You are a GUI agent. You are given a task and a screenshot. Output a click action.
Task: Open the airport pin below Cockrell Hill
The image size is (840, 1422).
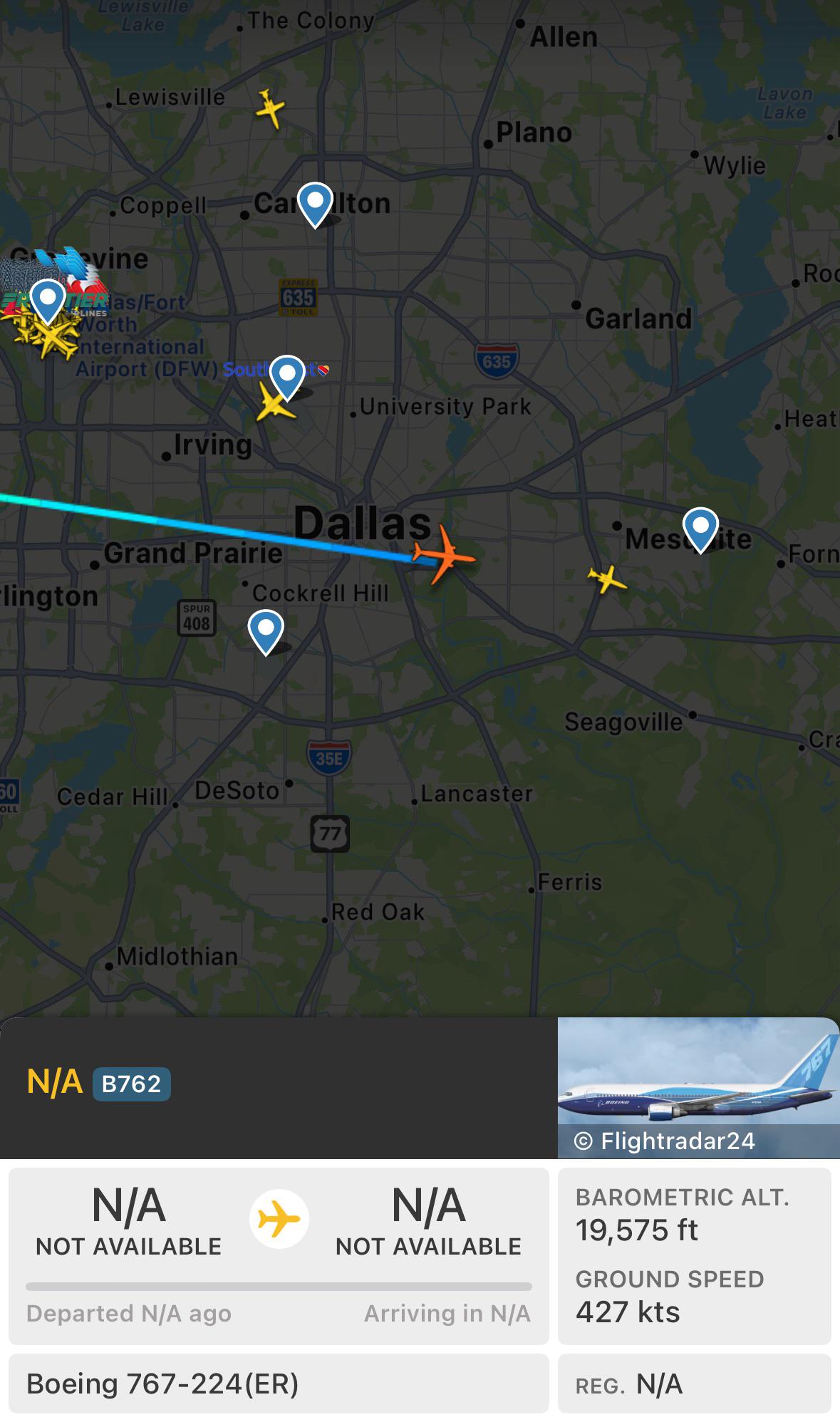[x=266, y=630]
